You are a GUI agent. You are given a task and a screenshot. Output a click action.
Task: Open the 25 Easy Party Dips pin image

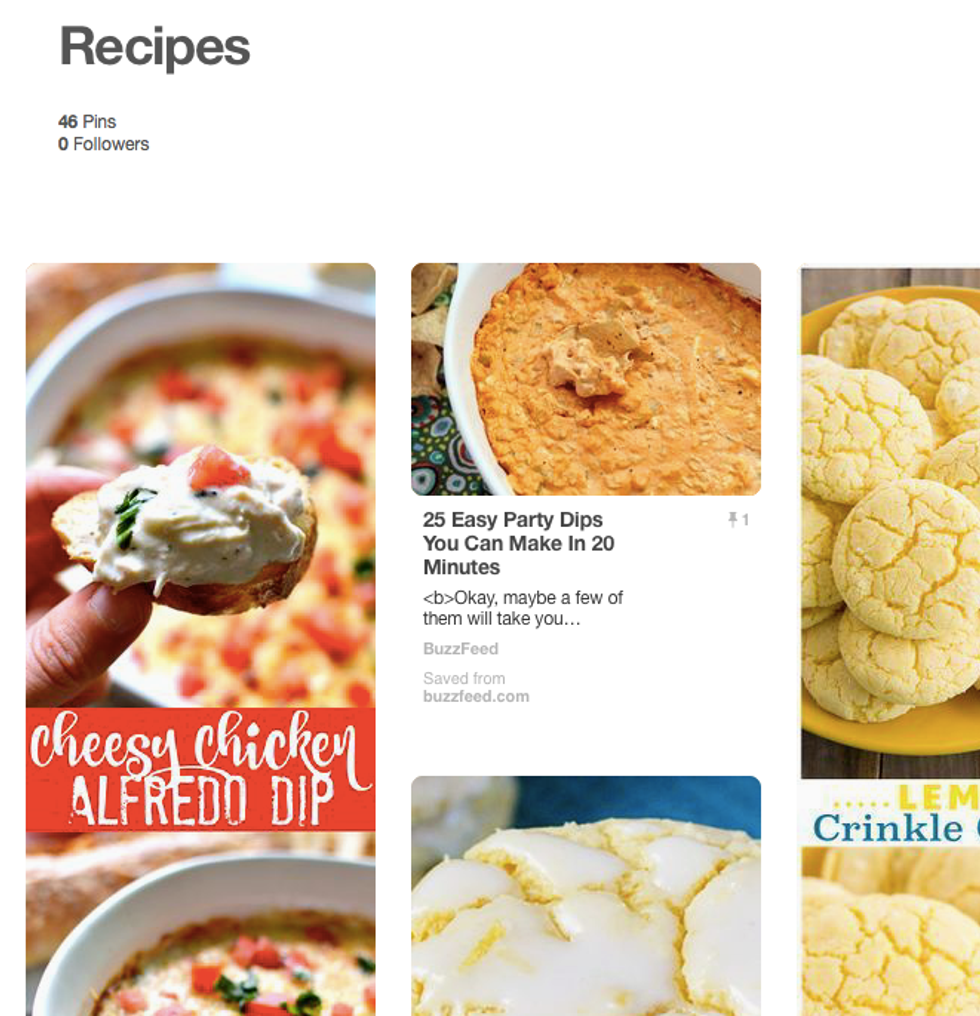pos(586,379)
